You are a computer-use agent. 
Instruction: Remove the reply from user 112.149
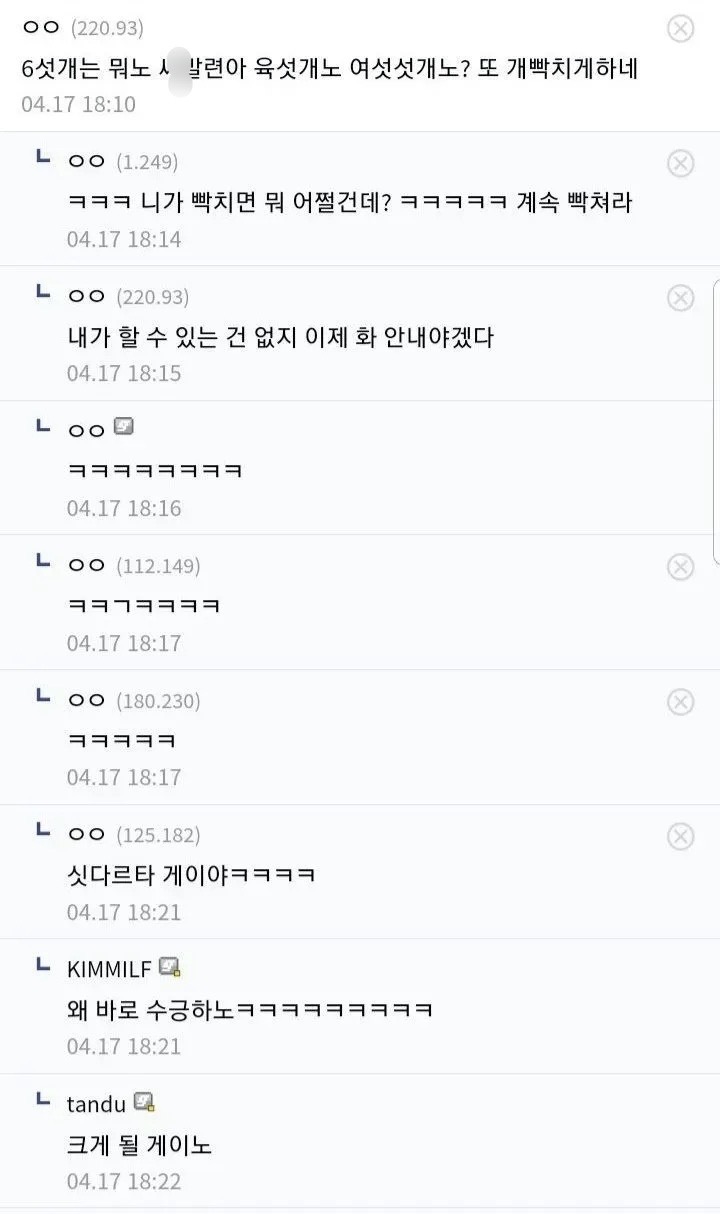click(680, 567)
